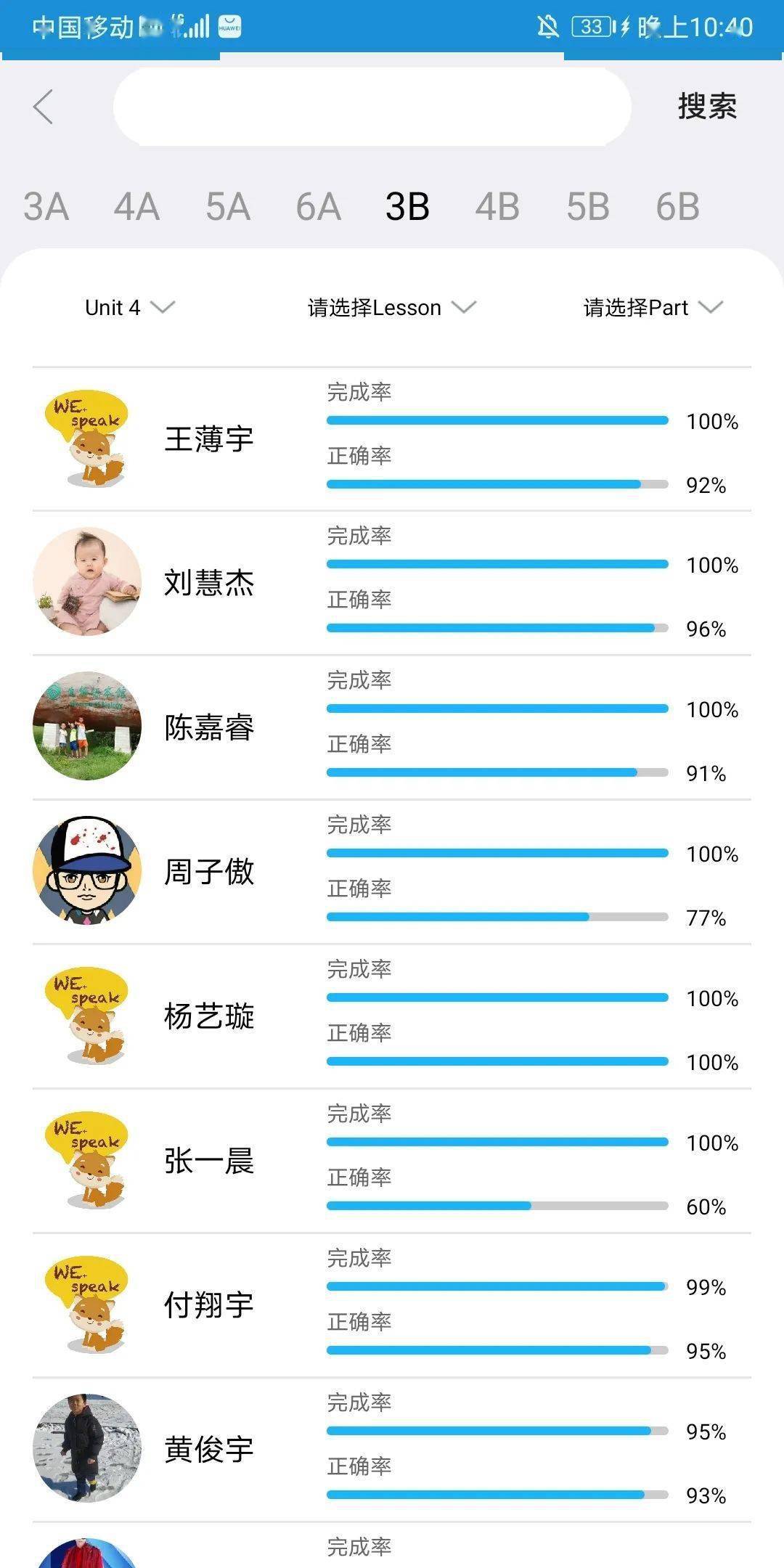Open the 5B tab
This screenshot has height=1568, width=784.
coord(587,207)
